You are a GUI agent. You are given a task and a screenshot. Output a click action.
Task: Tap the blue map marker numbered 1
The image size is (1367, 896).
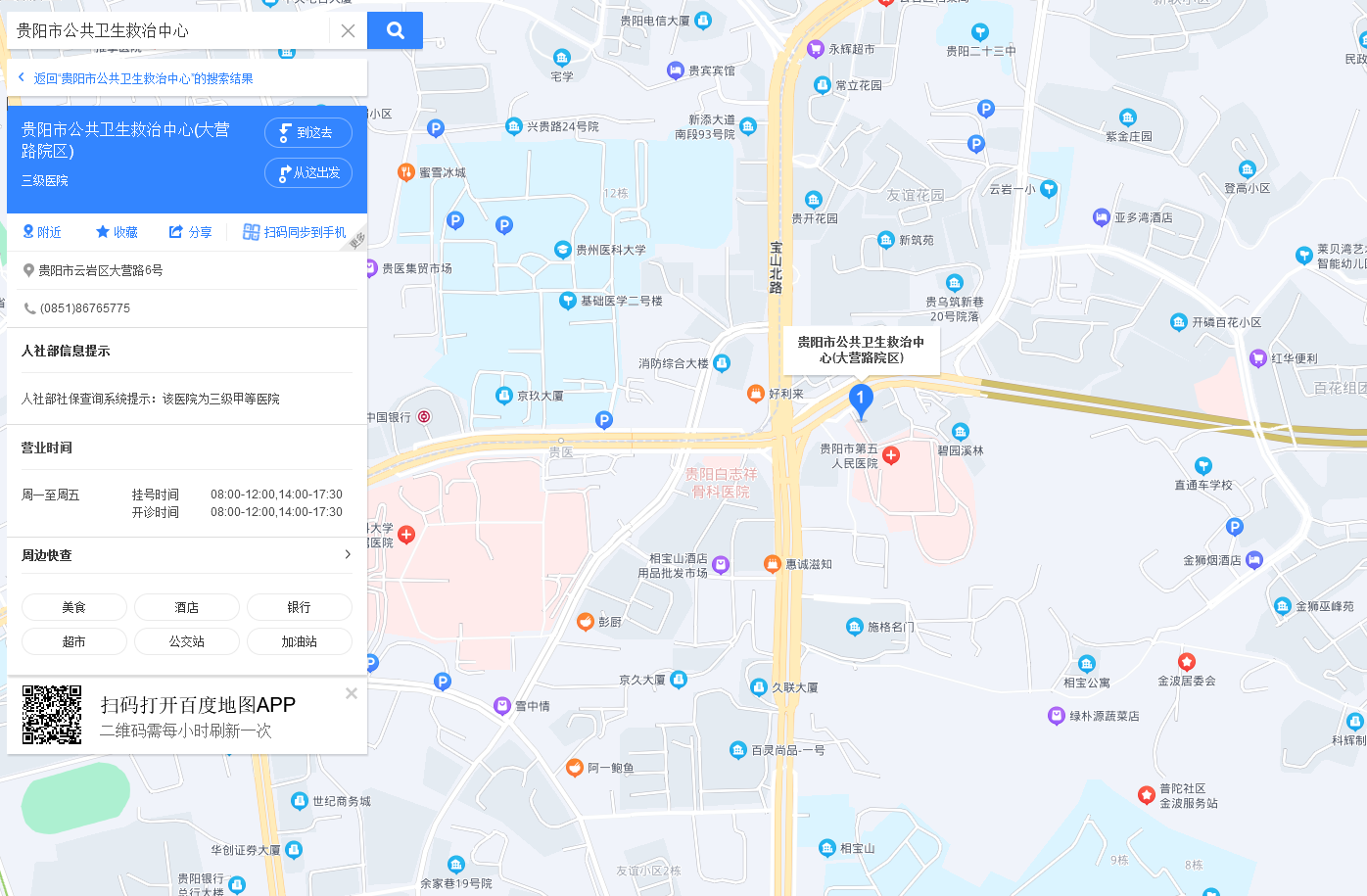click(860, 400)
